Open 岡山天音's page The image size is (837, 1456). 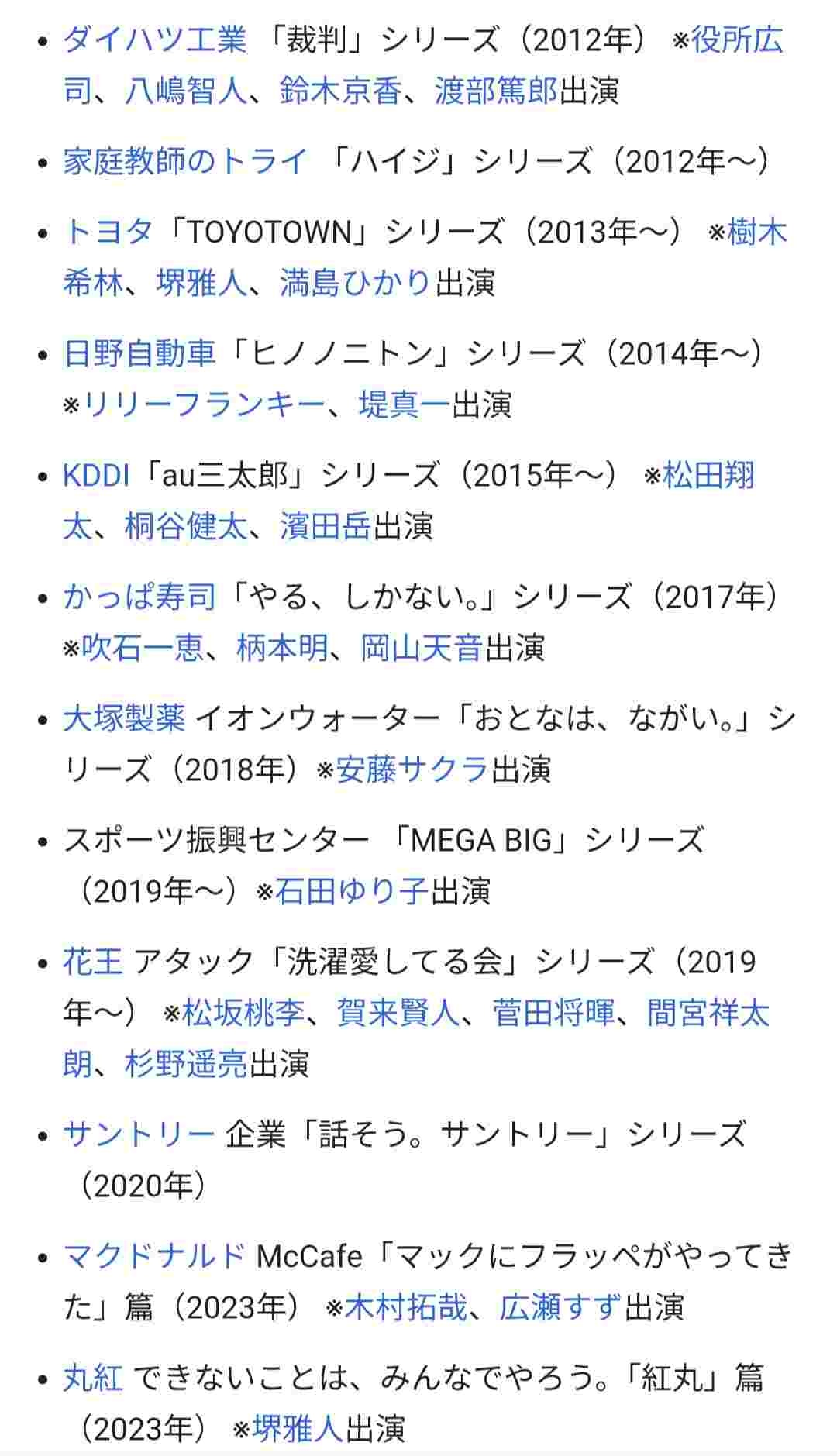coord(422,648)
